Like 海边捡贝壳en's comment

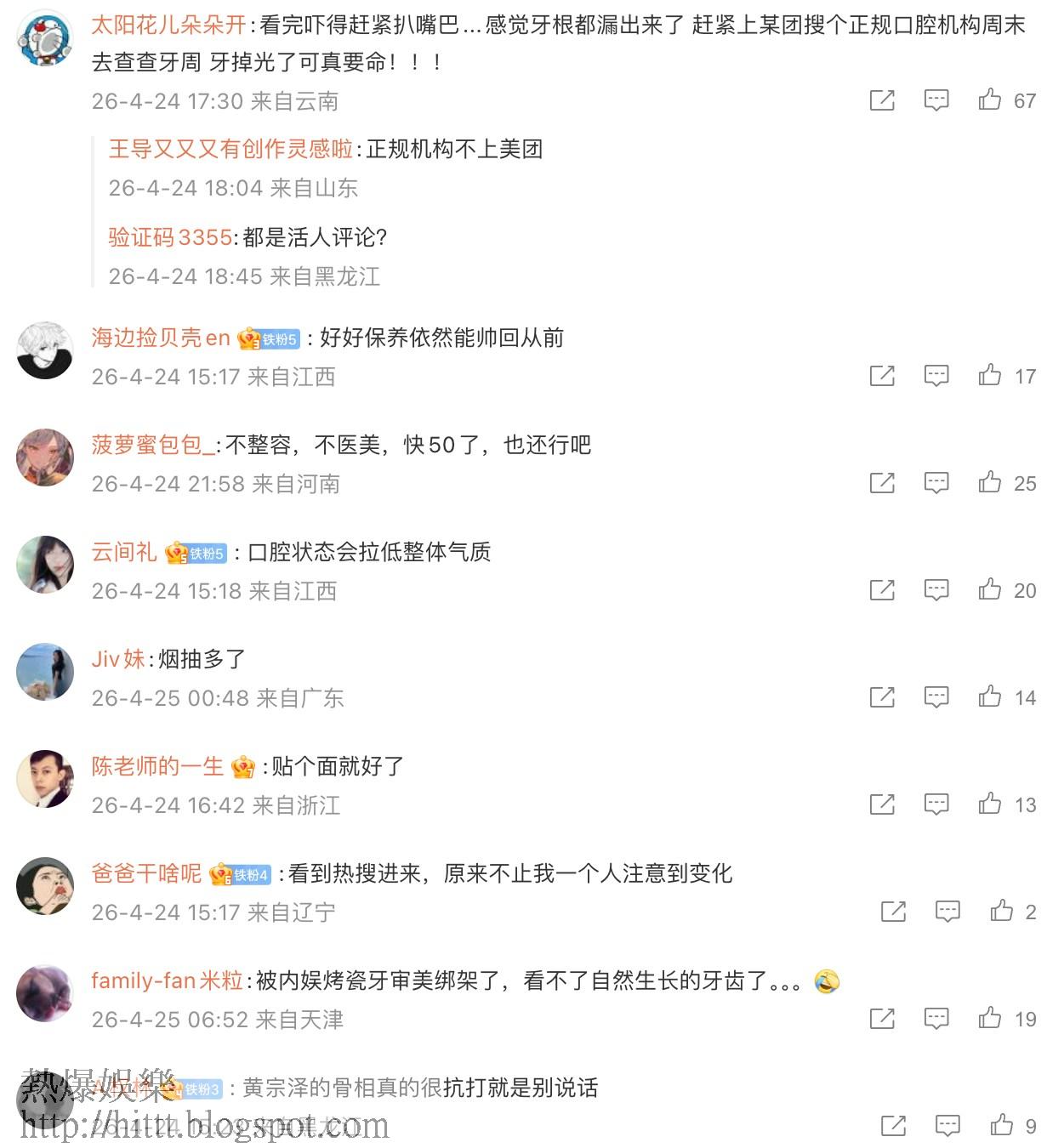[989, 375]
